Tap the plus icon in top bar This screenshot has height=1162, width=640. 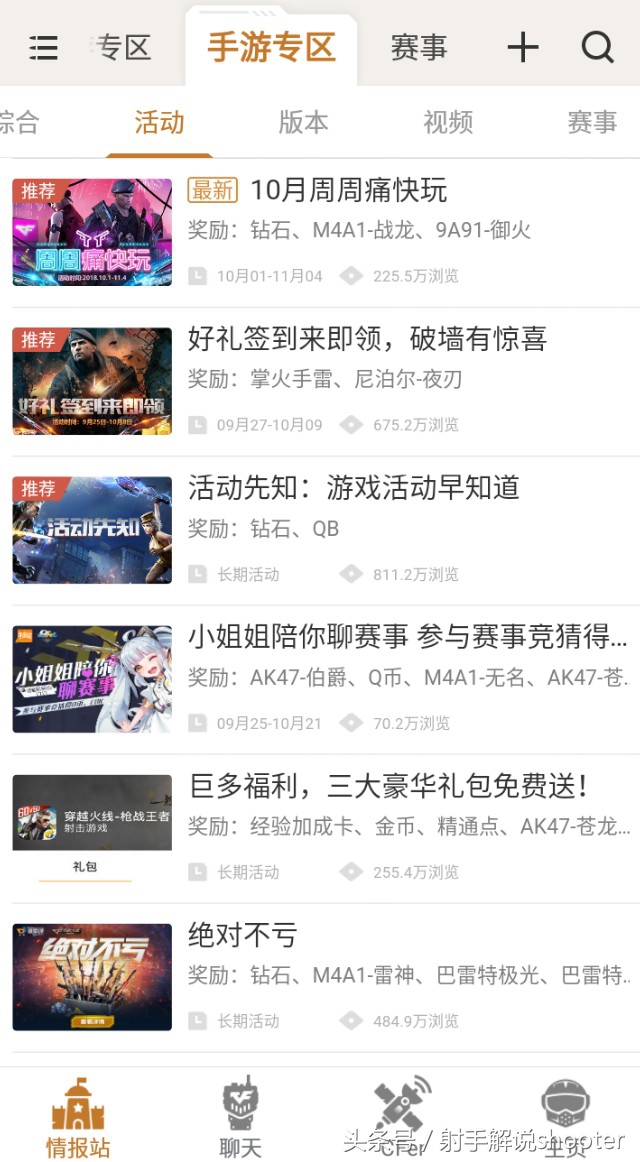pos(522,47)
